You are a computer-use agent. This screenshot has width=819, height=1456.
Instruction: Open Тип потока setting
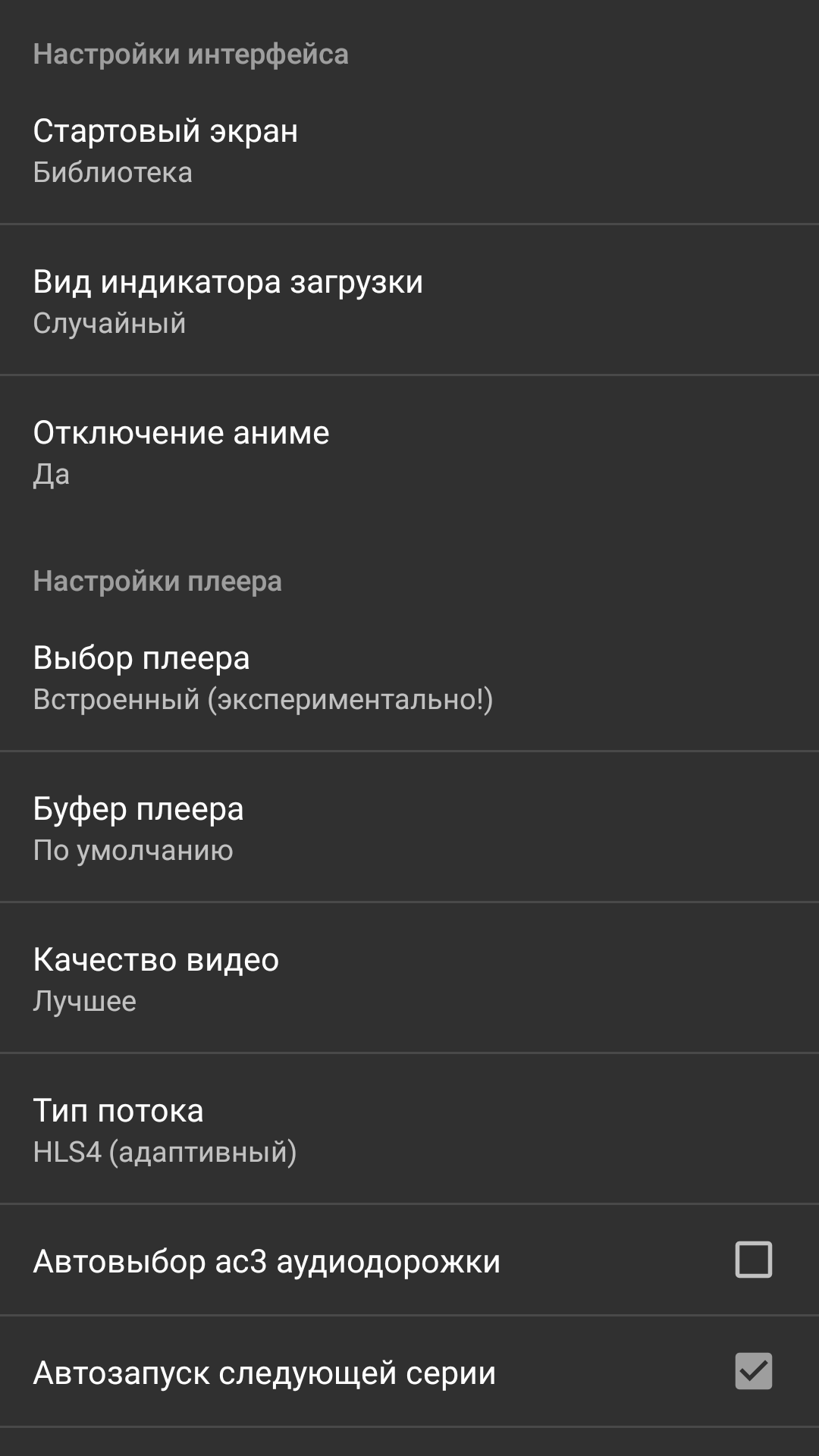[x=409, y=1129]
